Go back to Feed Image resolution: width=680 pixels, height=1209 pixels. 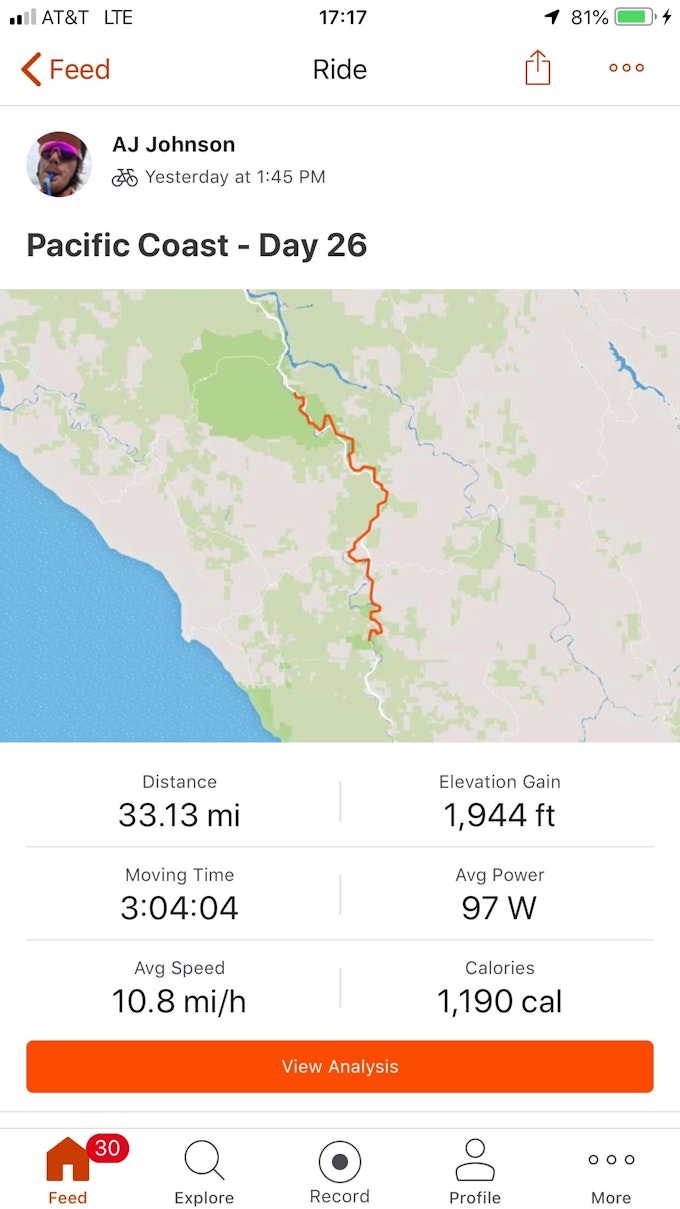(x=66, y=69)
